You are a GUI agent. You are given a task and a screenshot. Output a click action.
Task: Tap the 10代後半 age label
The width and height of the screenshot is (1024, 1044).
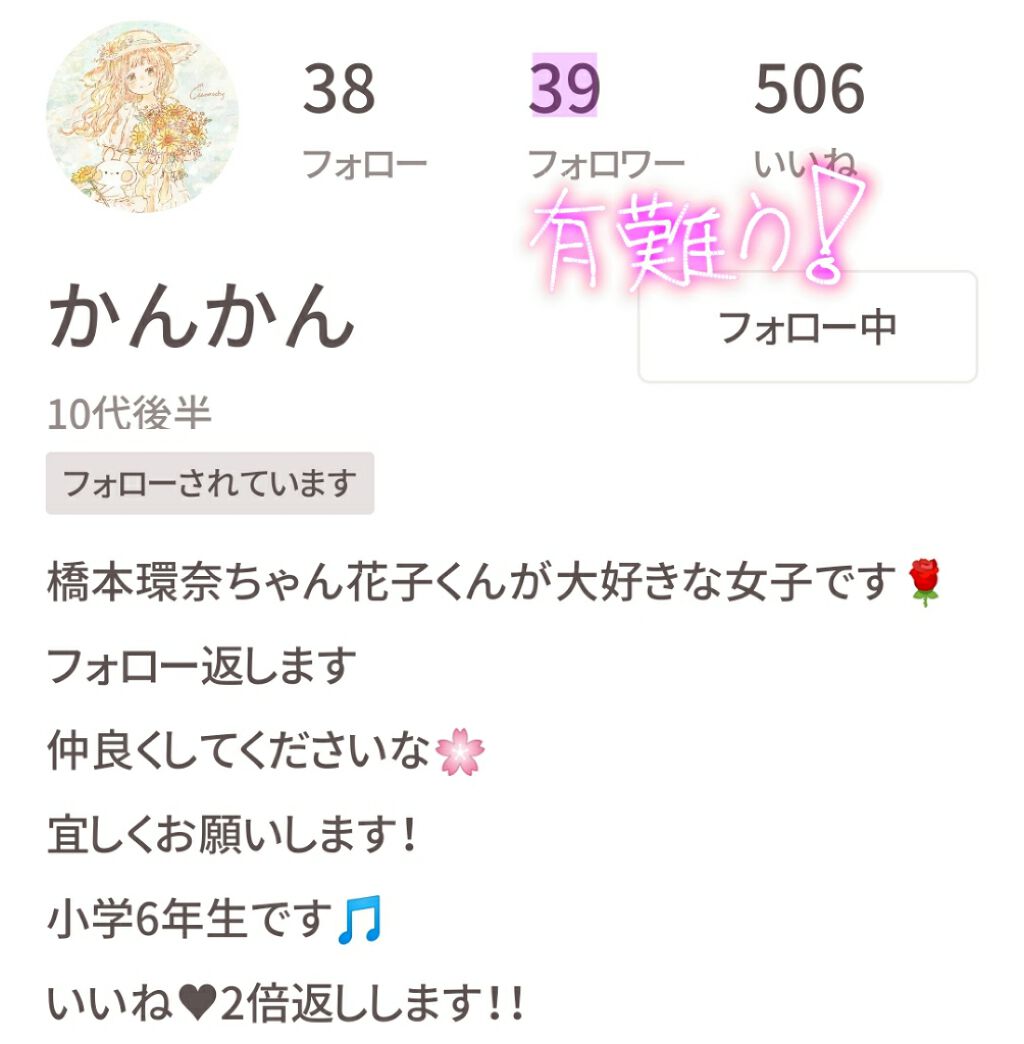pos(130,413)
